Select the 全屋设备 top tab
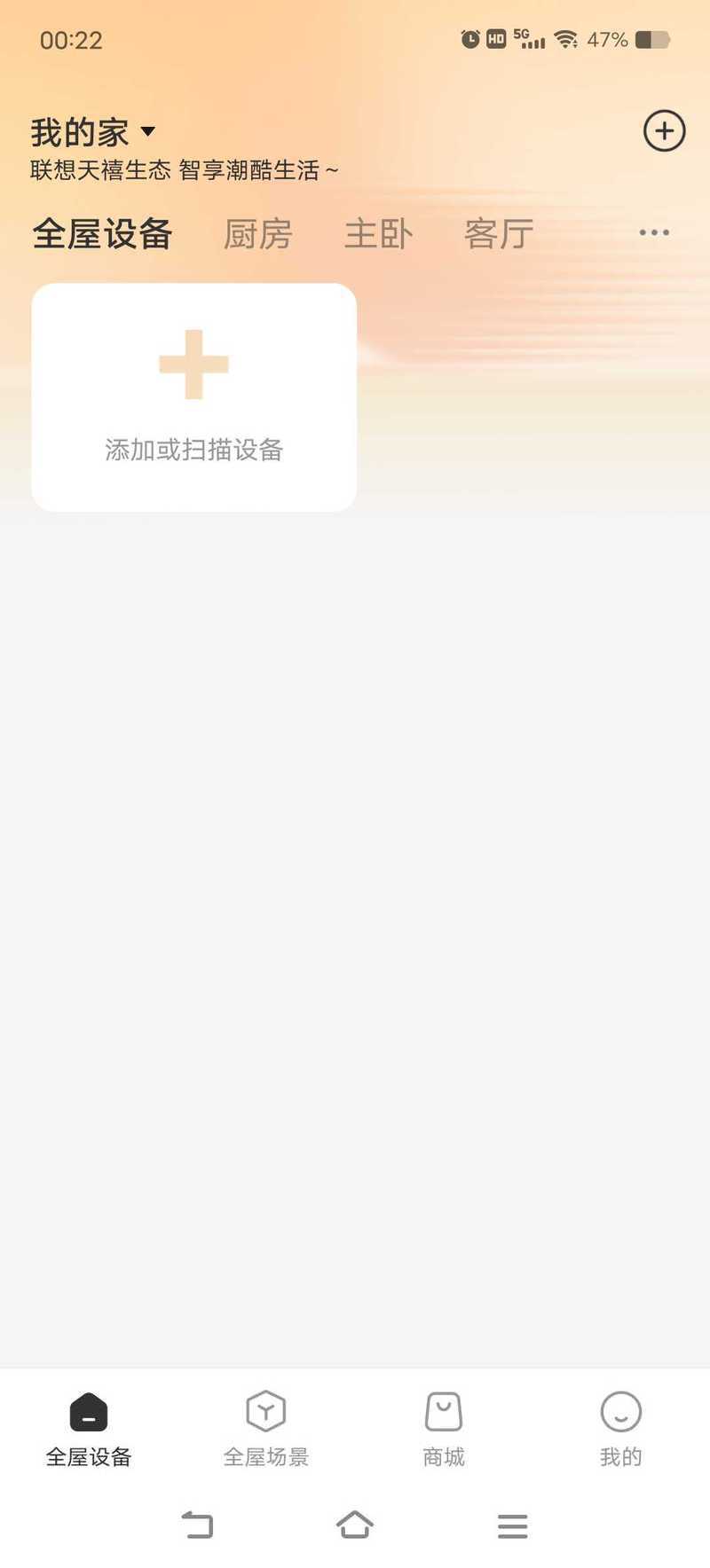This screenshot has width=710, height=1568. (102, 234)
